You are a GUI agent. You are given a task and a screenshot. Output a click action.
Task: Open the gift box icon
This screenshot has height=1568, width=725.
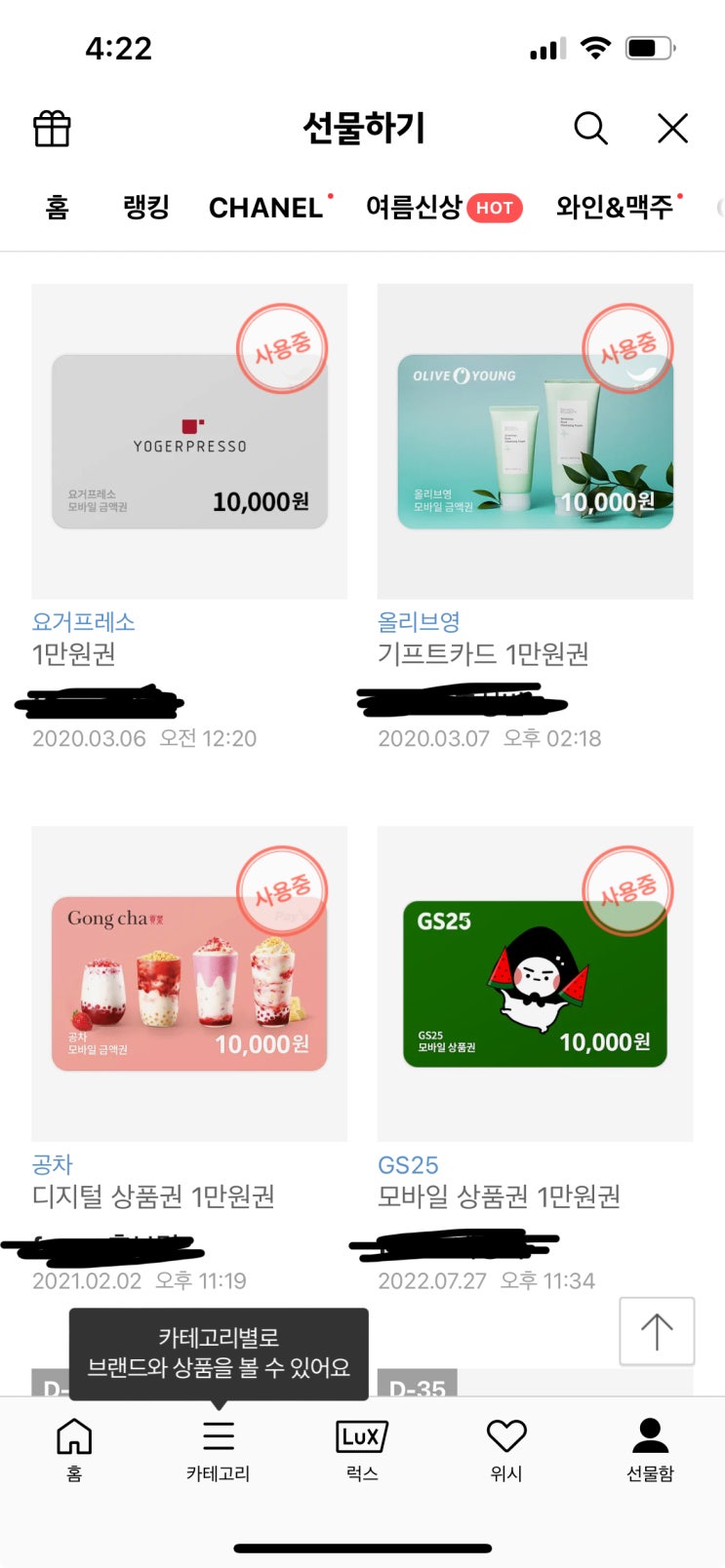[x=52, y=129]
